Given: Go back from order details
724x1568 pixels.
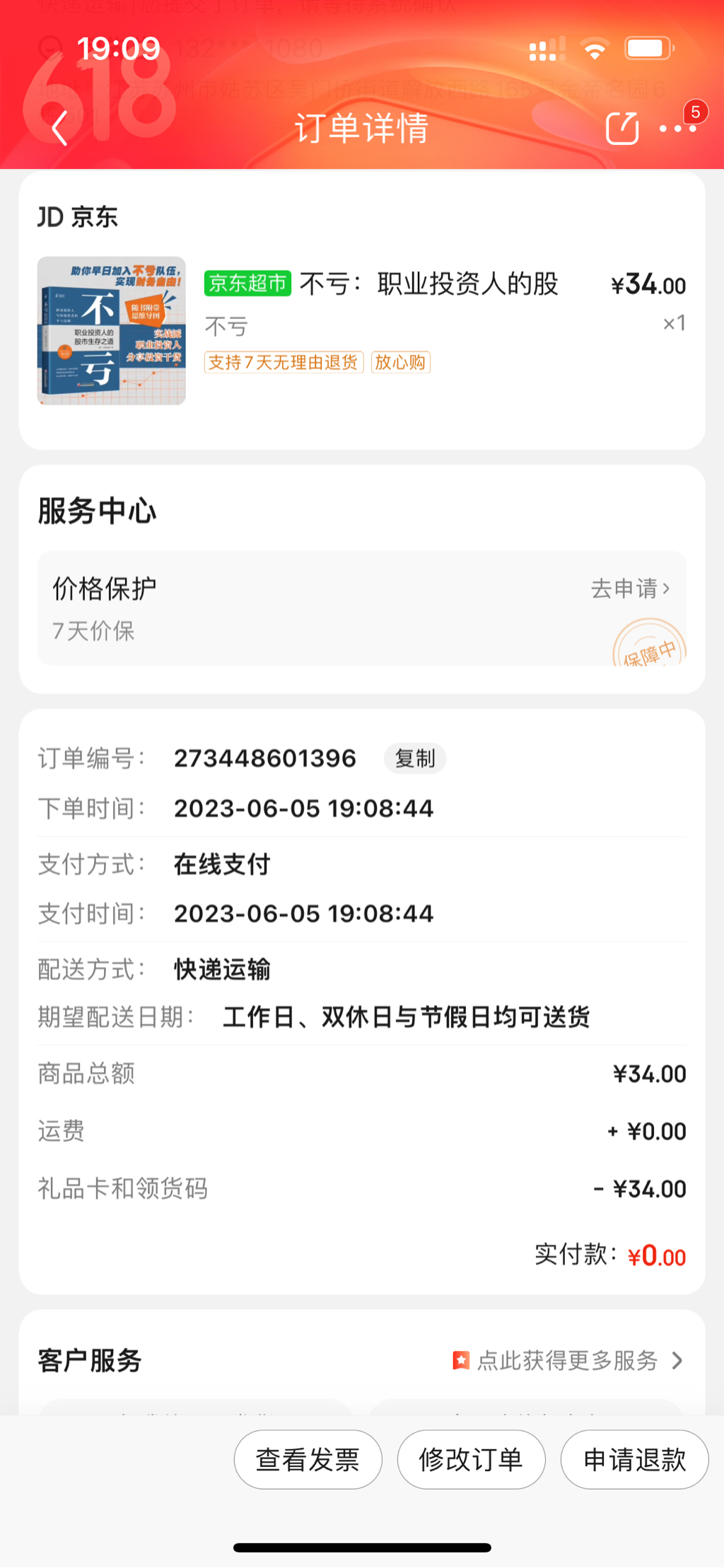Looking at the screenshot, I should (60, 129).
